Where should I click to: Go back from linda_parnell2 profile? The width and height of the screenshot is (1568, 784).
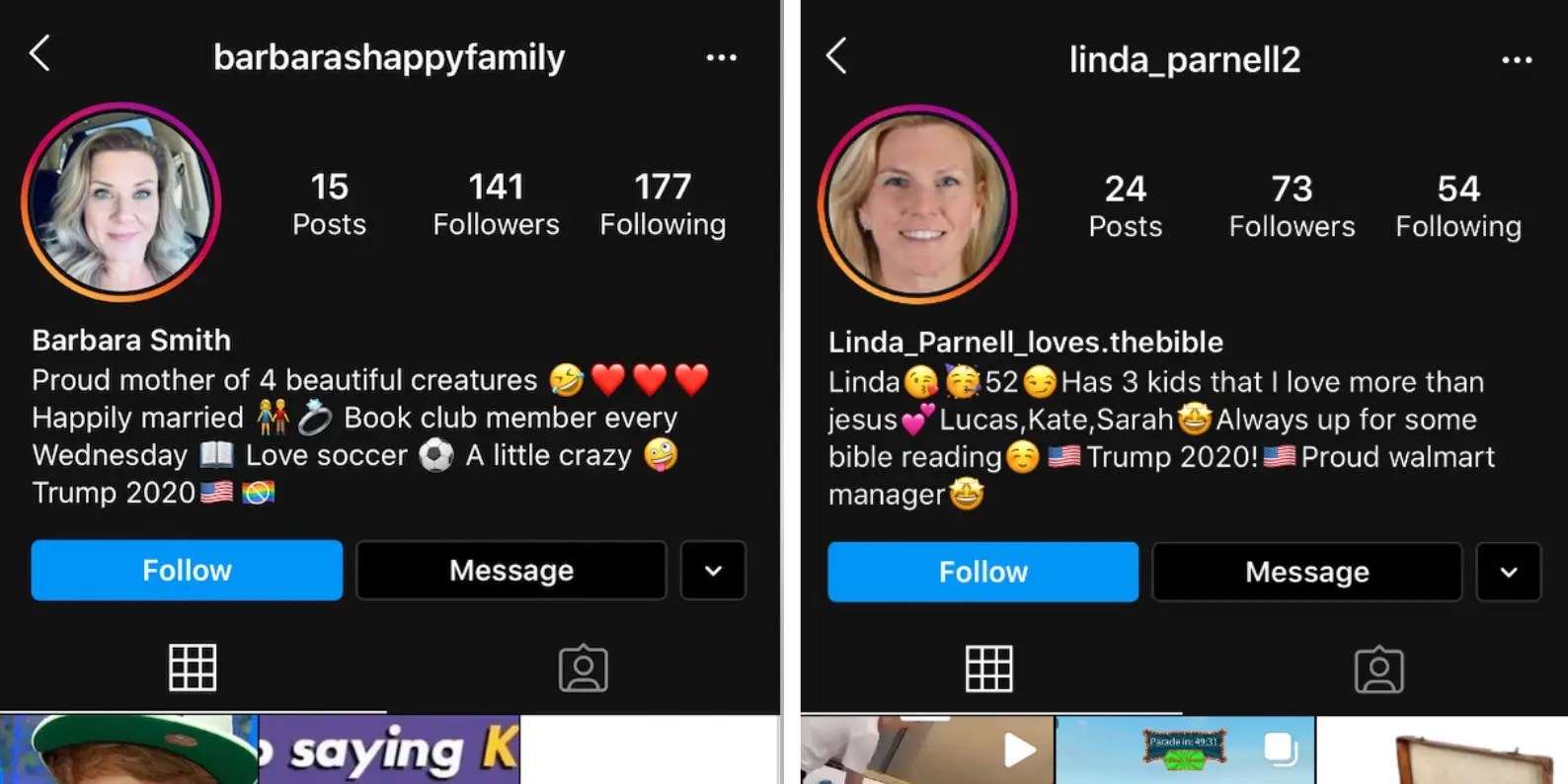coord(836,56)
